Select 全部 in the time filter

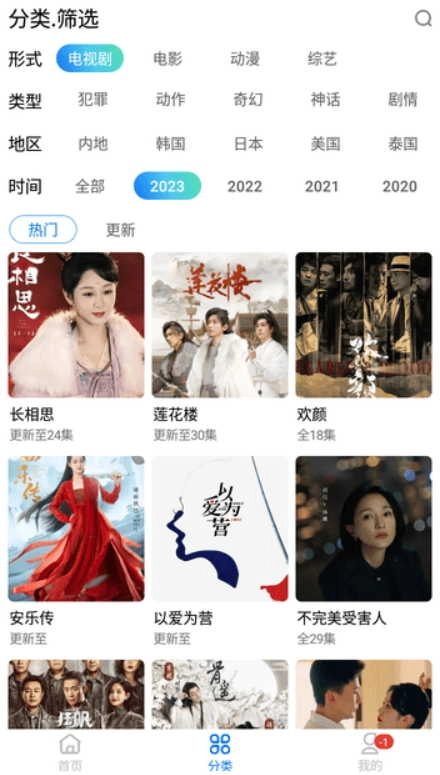tap(90, 186)
